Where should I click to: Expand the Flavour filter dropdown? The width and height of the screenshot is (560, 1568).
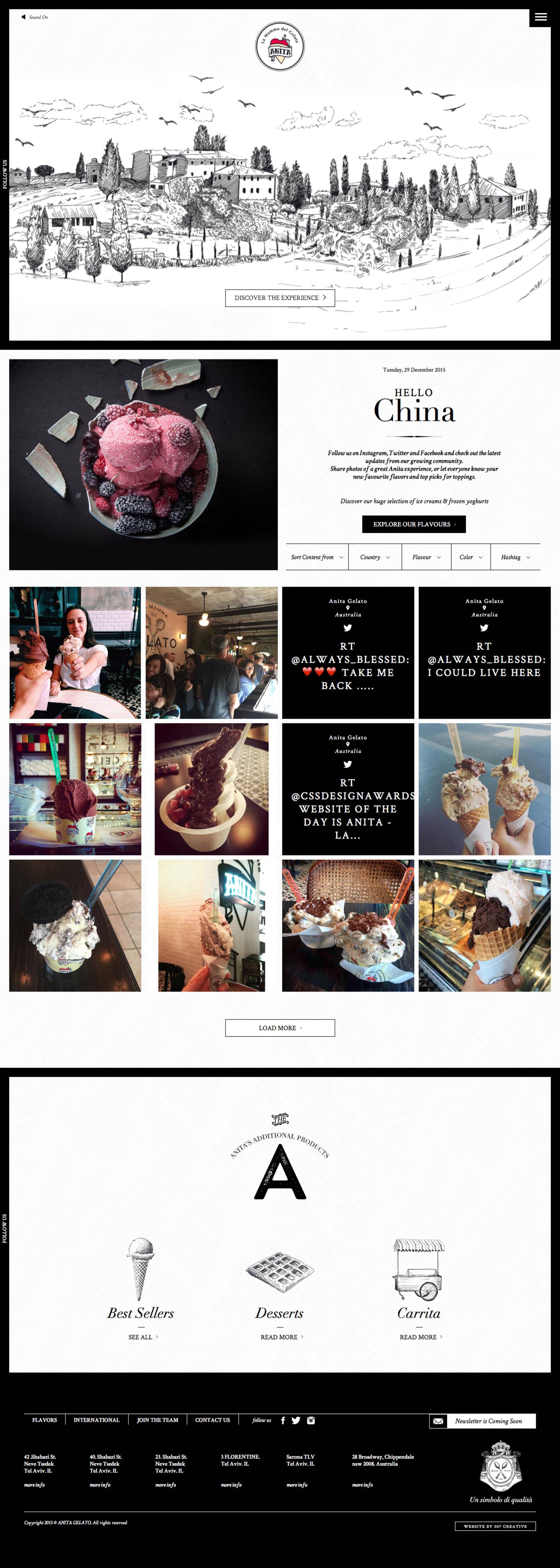(x=426, y=557)
